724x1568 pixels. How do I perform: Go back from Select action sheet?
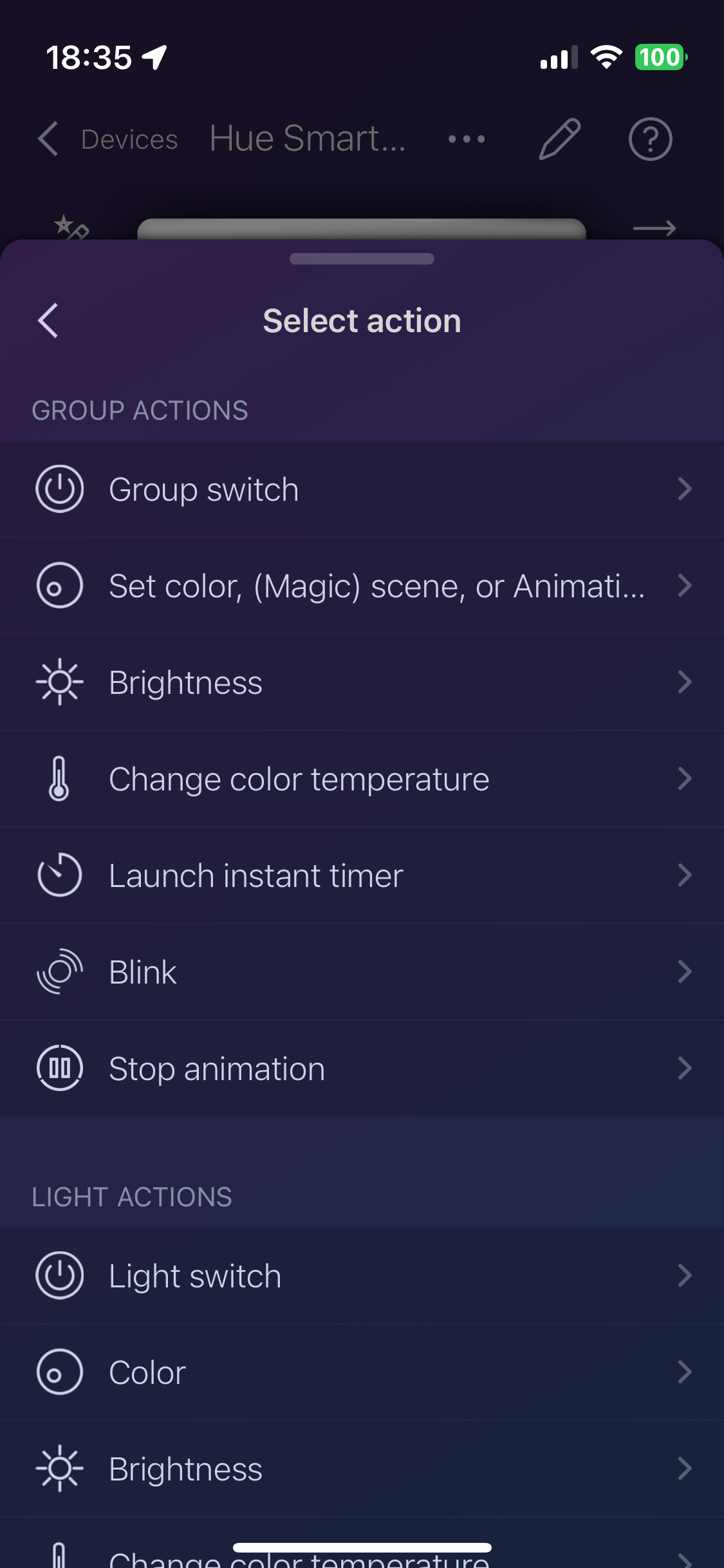[x=49, y=321]
